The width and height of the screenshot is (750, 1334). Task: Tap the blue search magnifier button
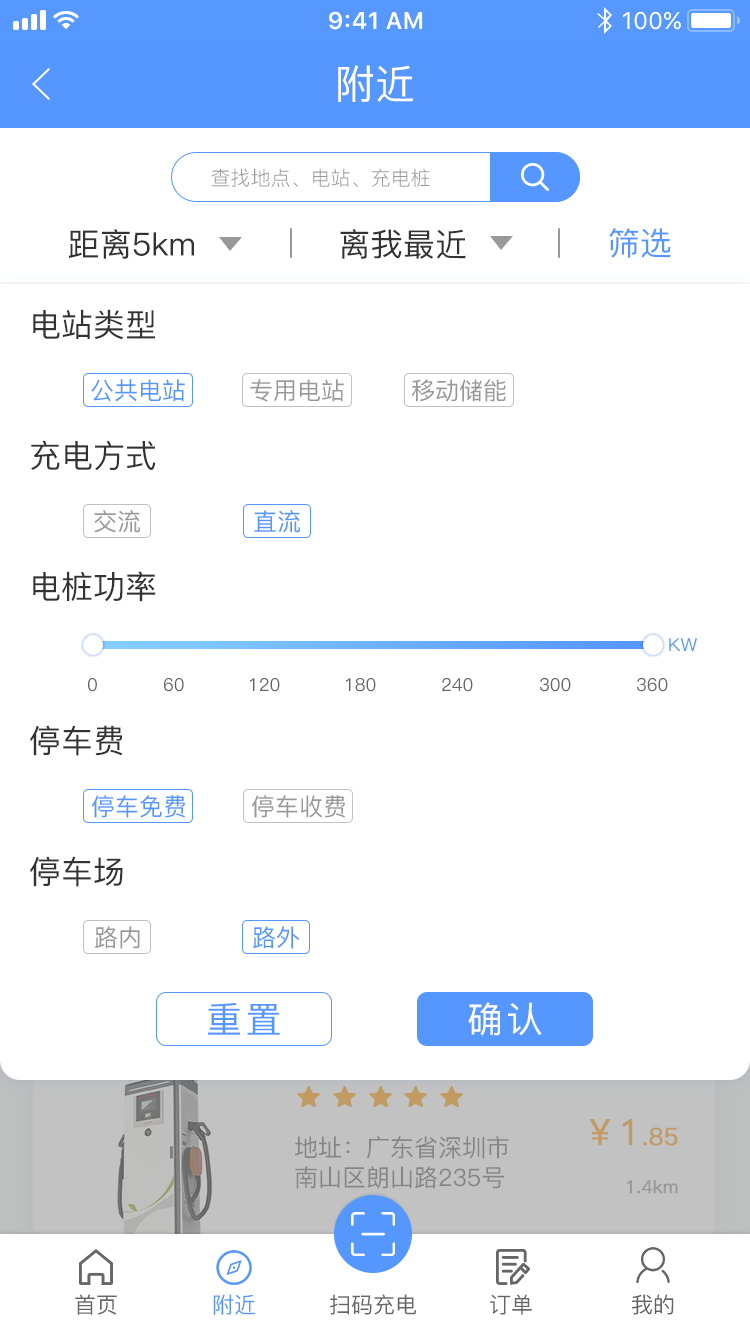pyautogui.click(x=535, y=178)
